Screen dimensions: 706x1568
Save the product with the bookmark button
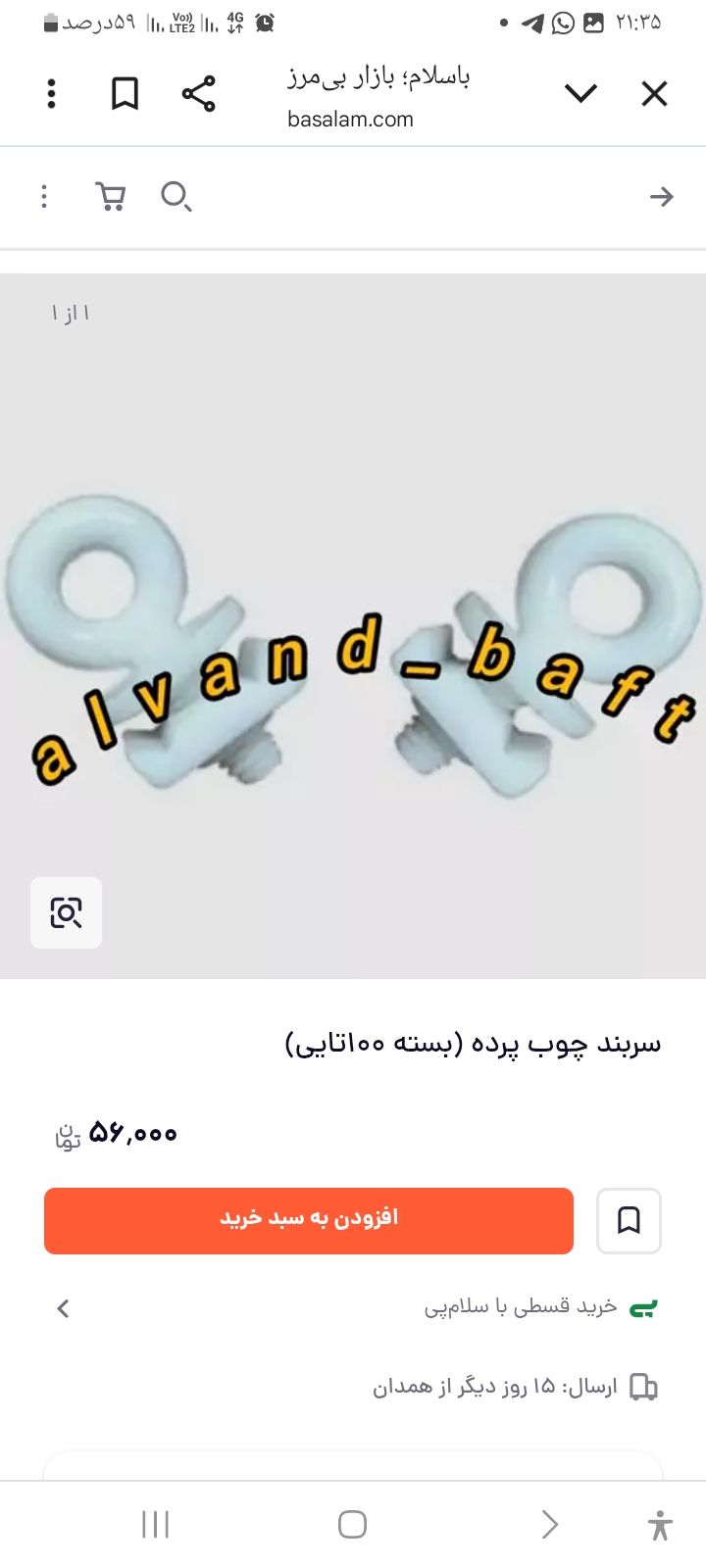click(x=629, y=1220)
